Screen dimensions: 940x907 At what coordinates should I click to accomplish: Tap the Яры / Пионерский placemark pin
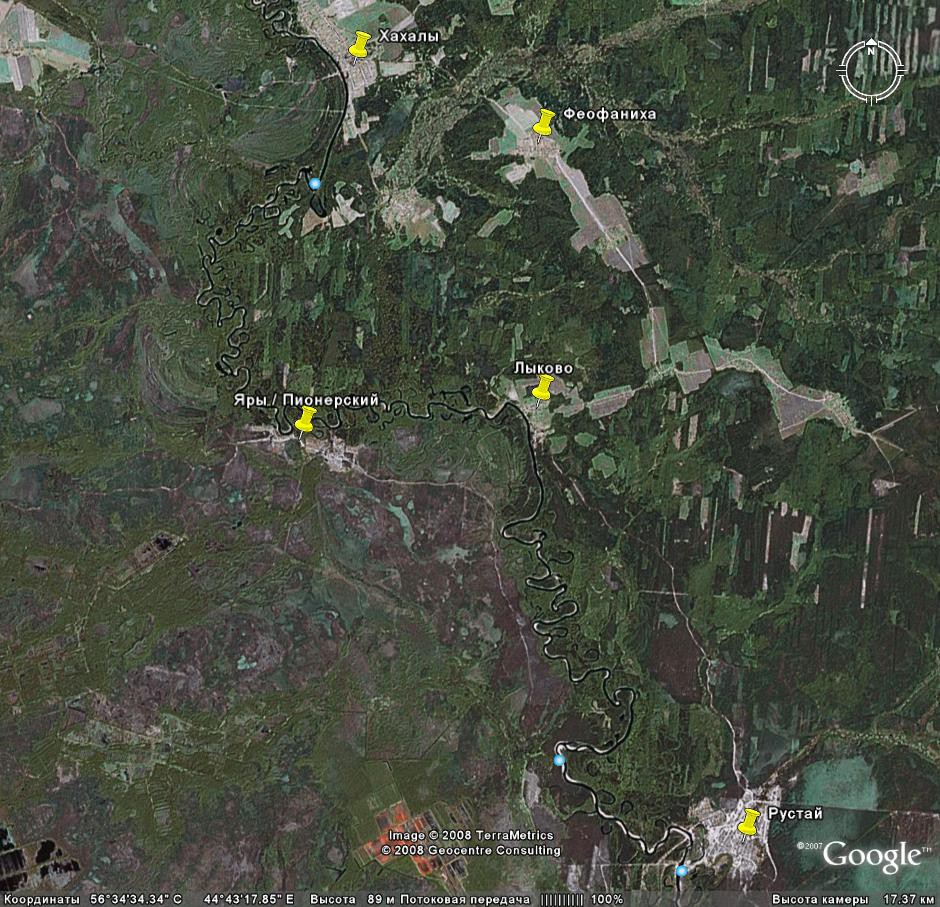pos(305,419)
